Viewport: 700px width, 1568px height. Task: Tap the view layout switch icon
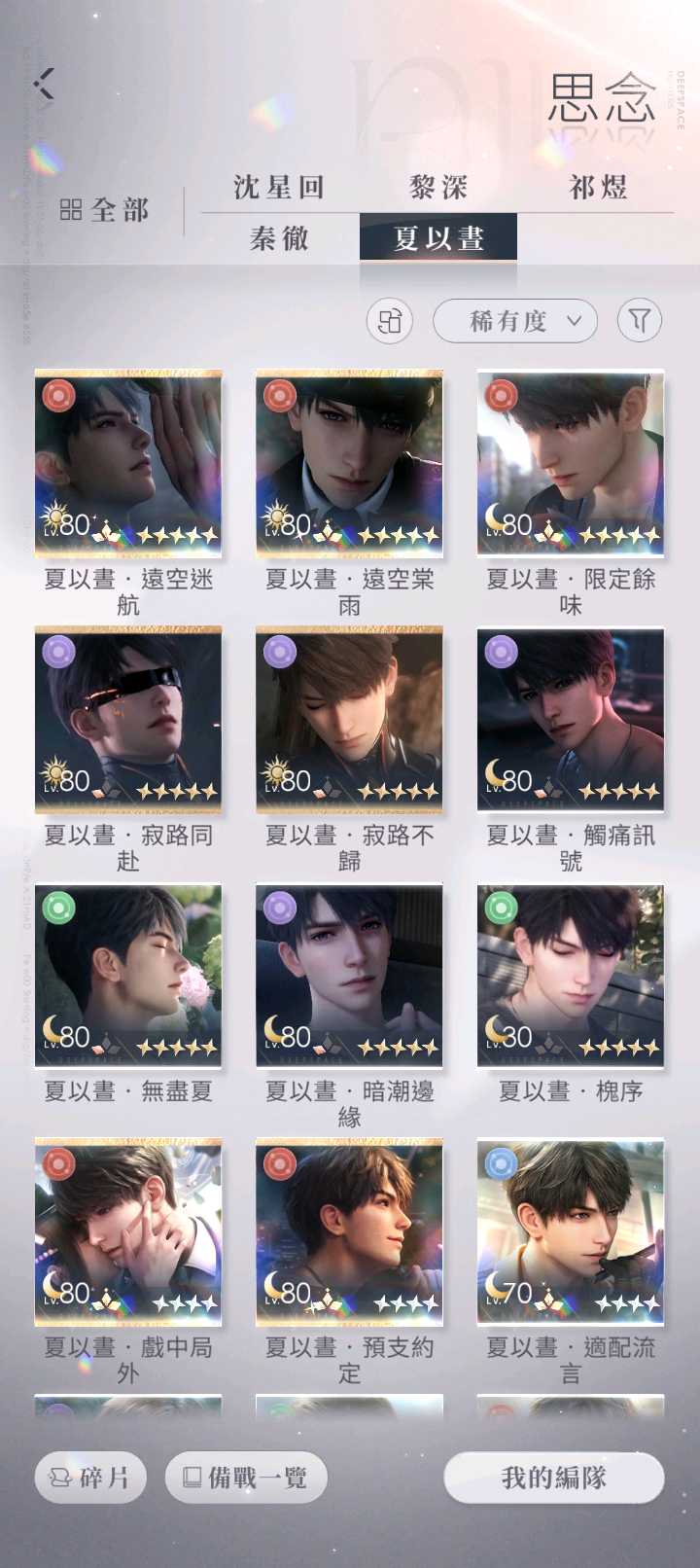390,321
